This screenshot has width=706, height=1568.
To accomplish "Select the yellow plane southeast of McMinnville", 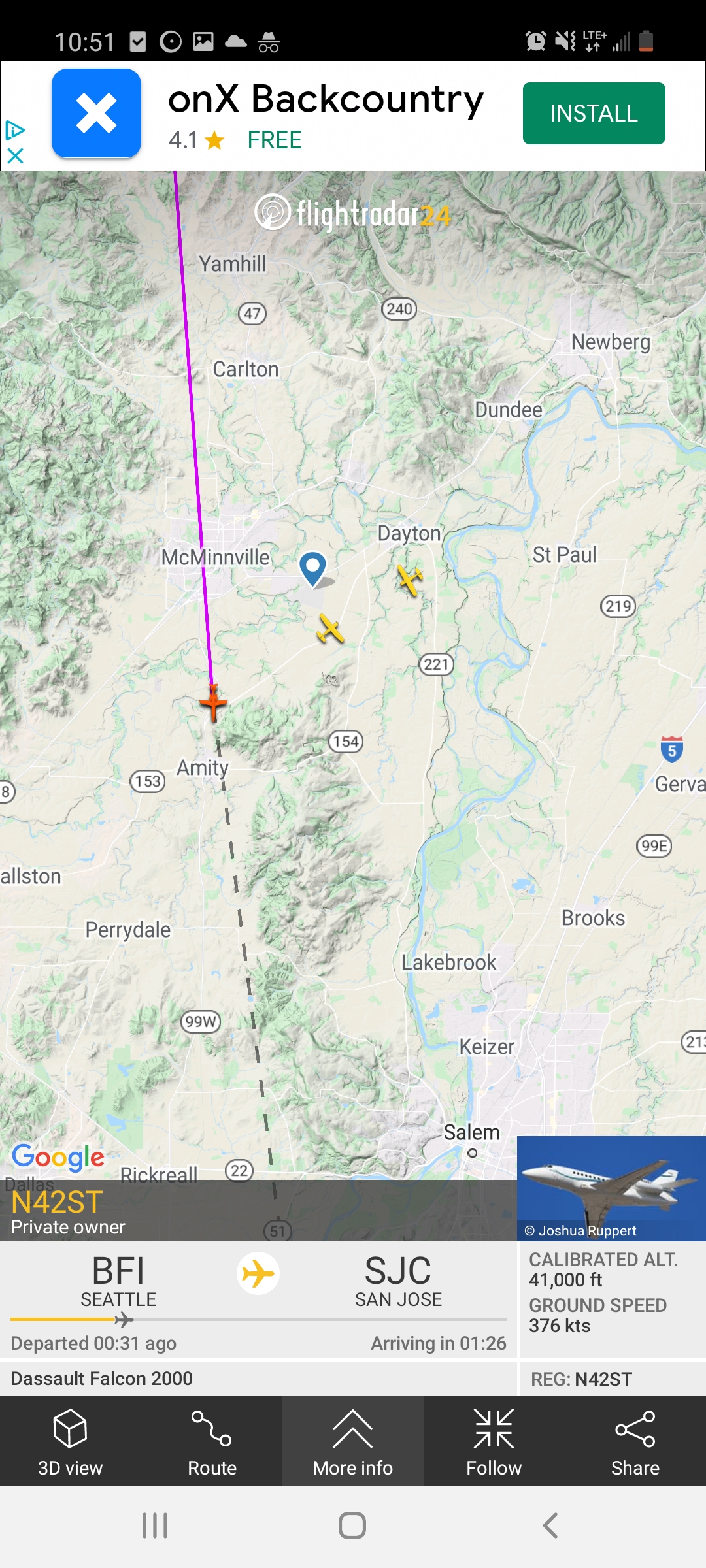I will coord(330,629).
